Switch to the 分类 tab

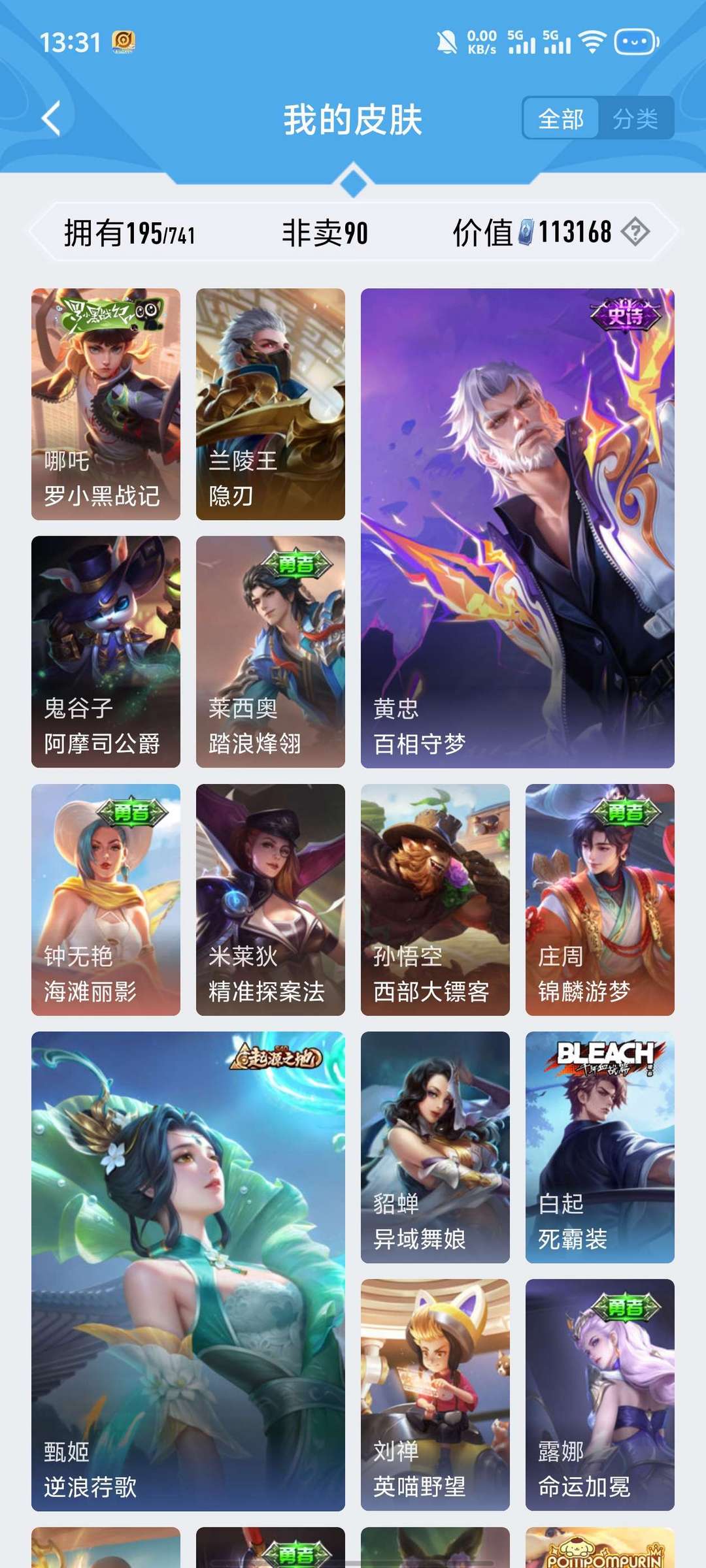click(x=637, y=120)
